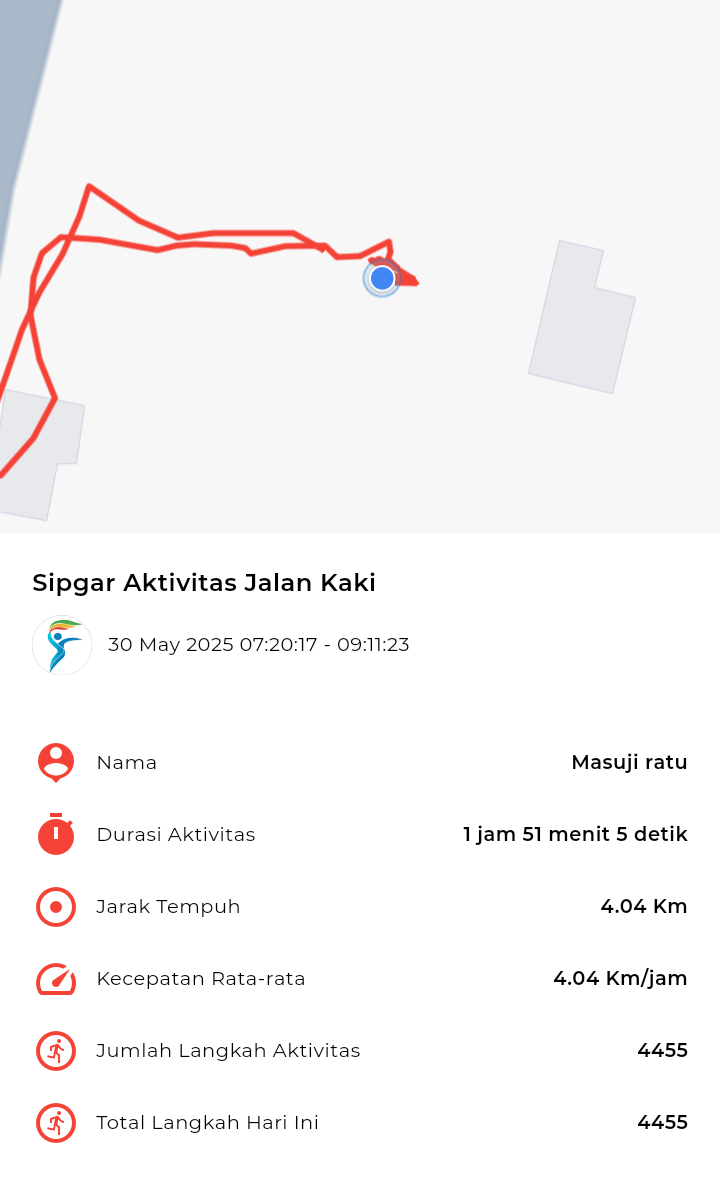
Task: Open the activity date 30 May 2025 entry
Action: point(258,645)
